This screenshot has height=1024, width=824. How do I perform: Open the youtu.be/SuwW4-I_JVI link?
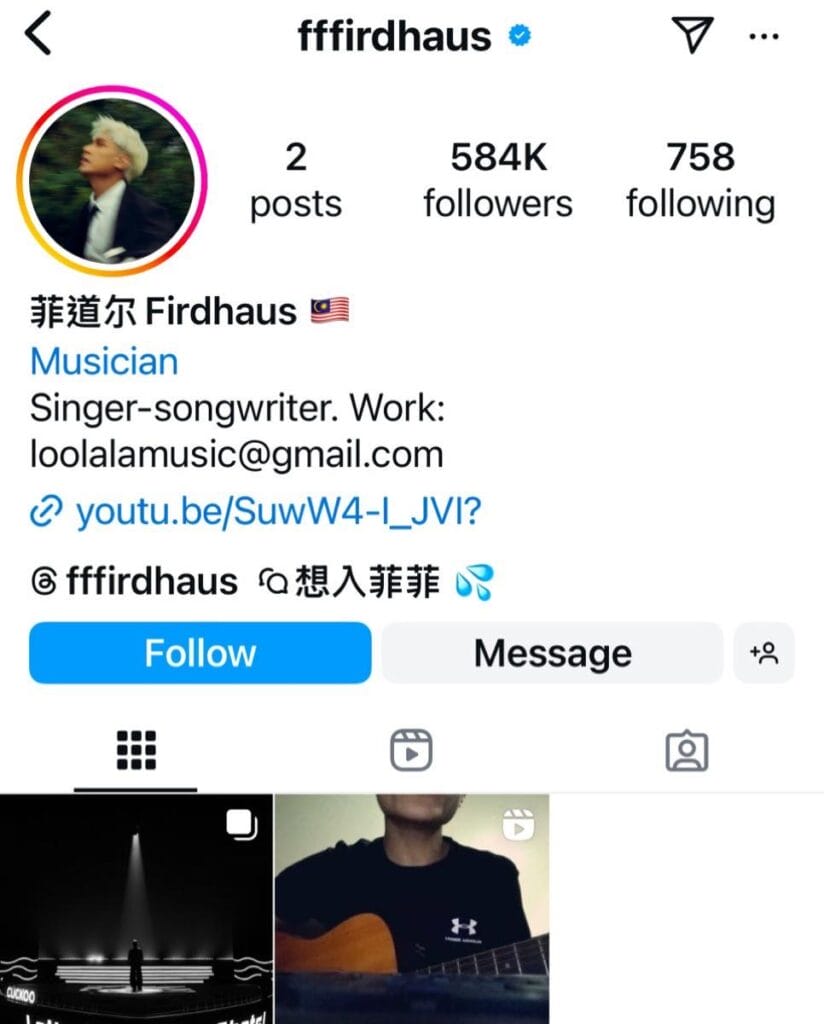pos(278,512)
